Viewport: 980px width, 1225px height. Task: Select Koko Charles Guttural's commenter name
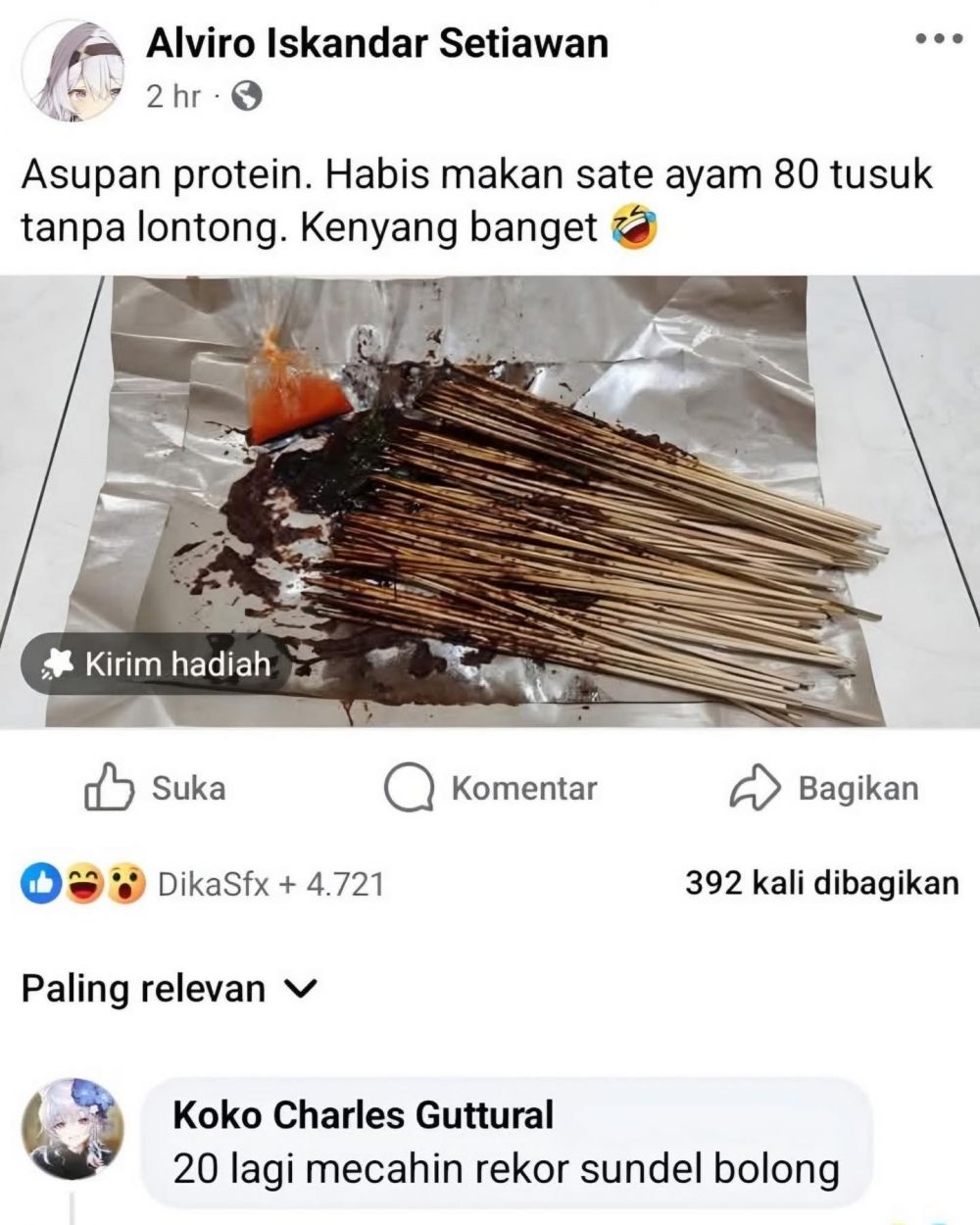[365, 1115]
